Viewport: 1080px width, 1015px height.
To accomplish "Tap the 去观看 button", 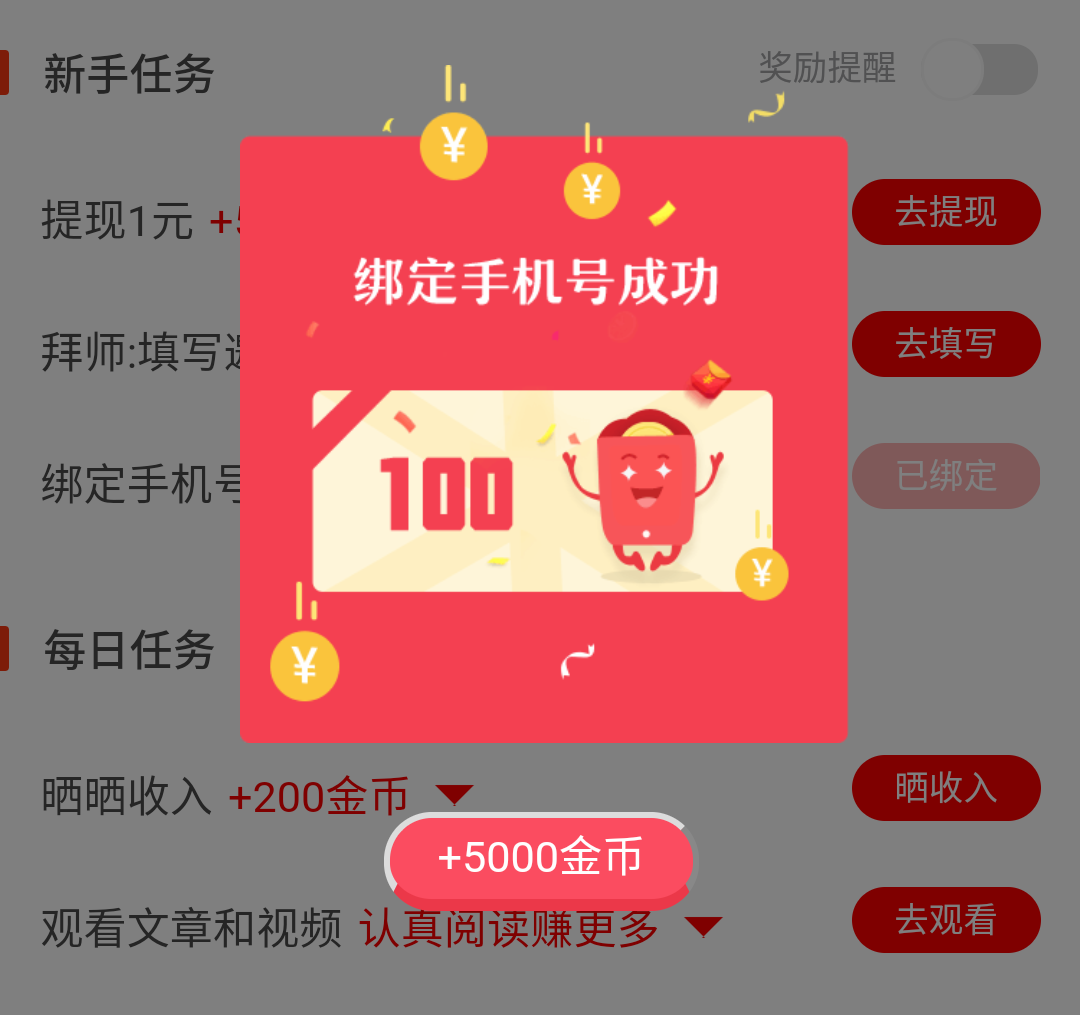I will pos(946,920).
